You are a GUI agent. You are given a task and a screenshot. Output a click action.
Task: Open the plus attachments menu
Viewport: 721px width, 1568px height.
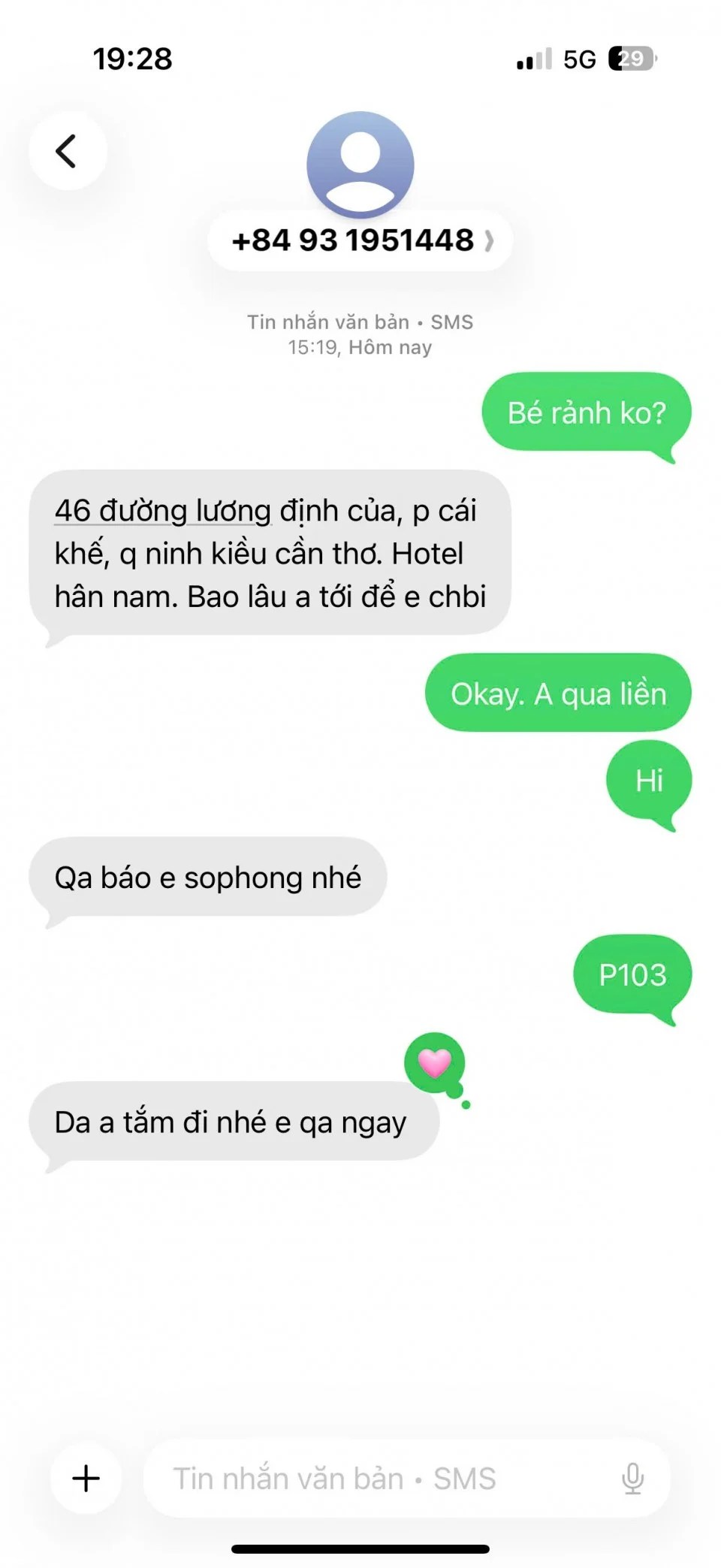86,1478
